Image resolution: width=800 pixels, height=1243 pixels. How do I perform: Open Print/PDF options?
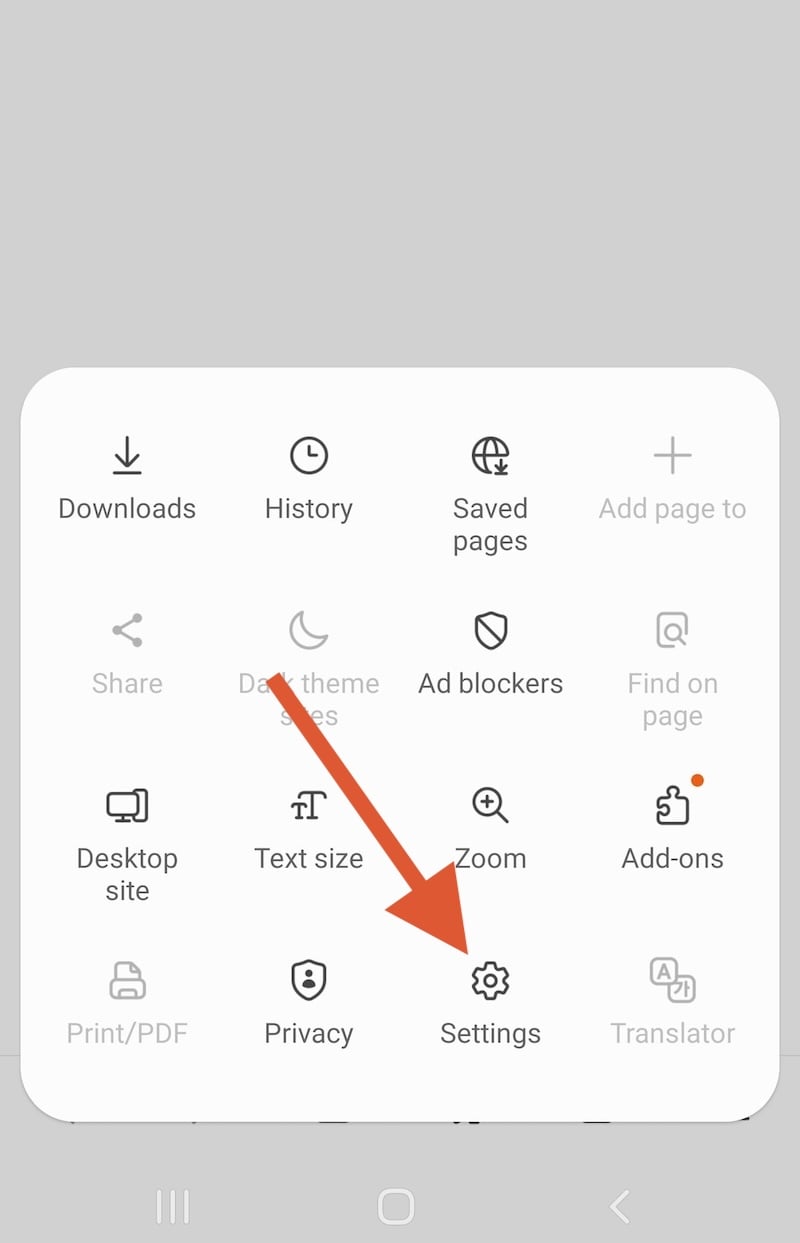pos(127,1003)
